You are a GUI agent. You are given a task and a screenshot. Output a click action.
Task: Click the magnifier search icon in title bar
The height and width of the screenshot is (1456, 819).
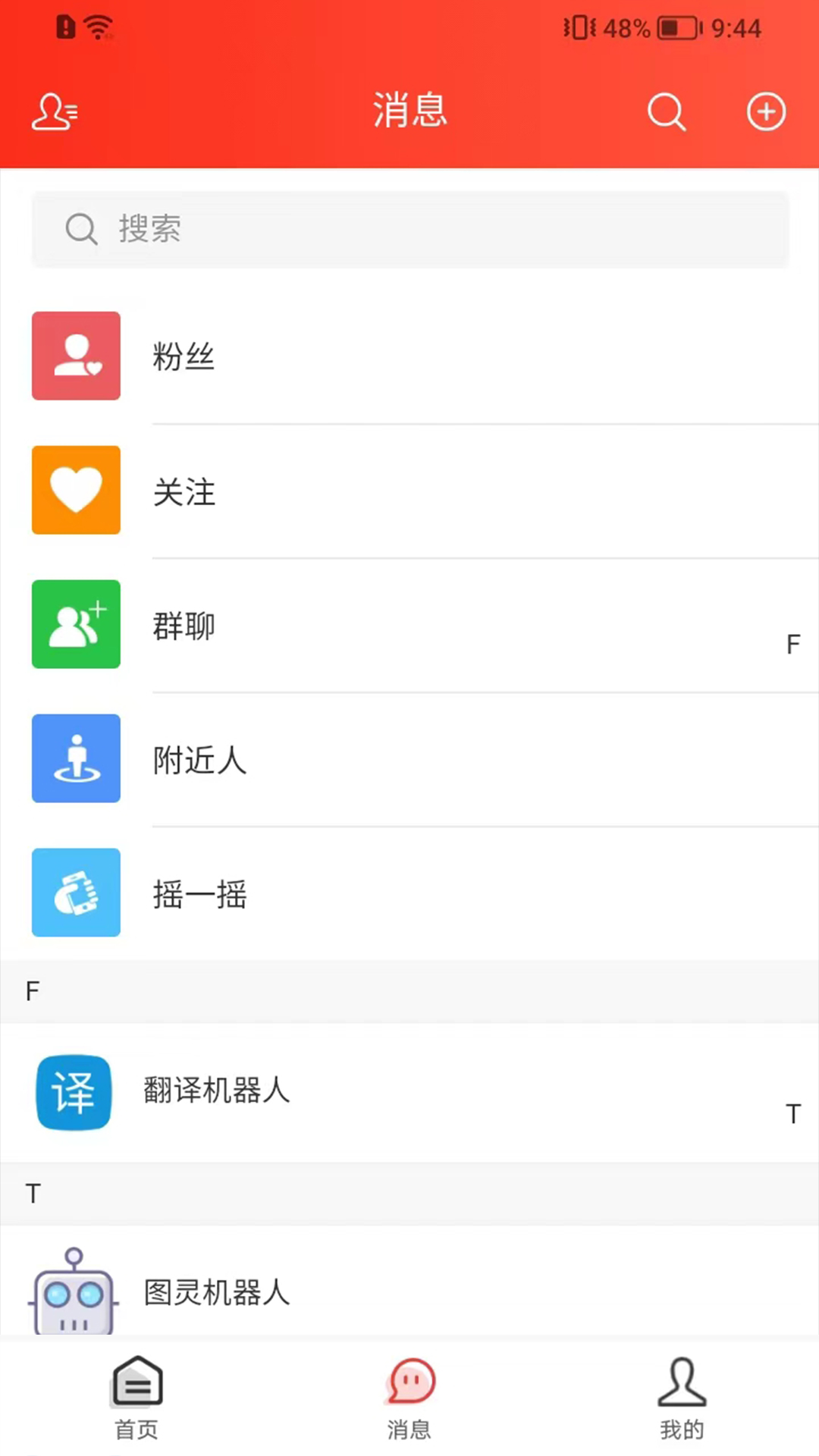[666, 111]
